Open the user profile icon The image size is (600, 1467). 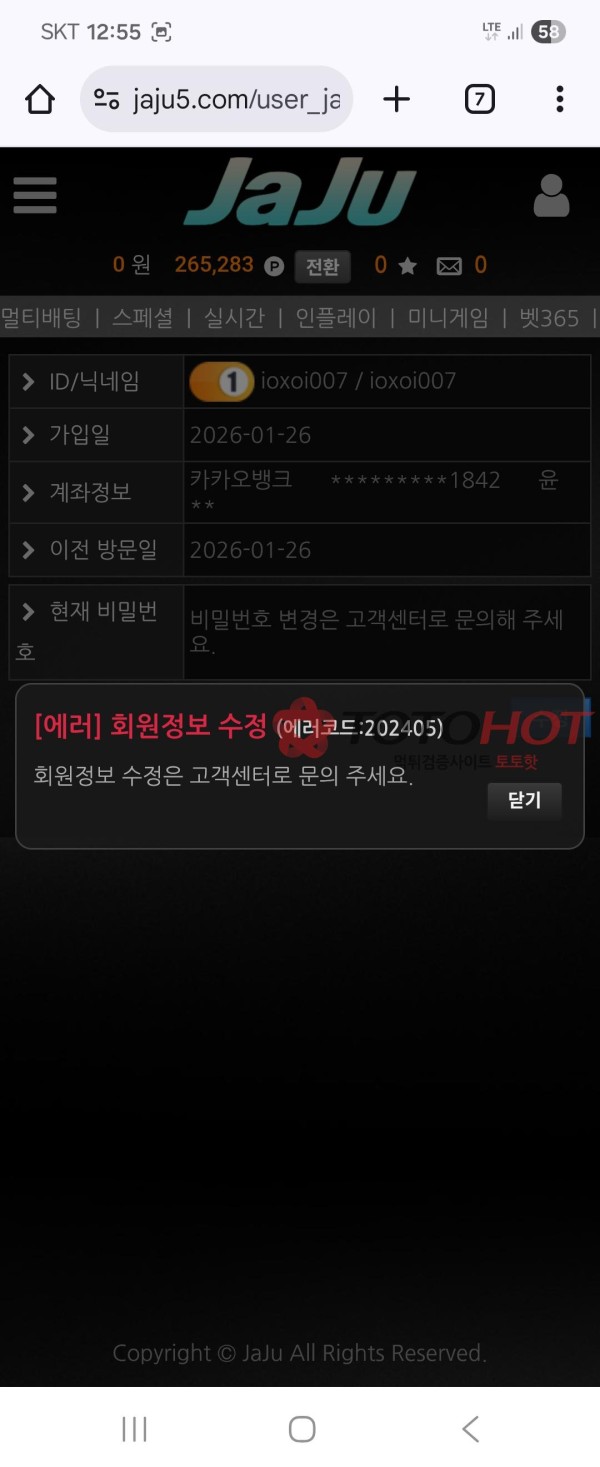(551, 196)
